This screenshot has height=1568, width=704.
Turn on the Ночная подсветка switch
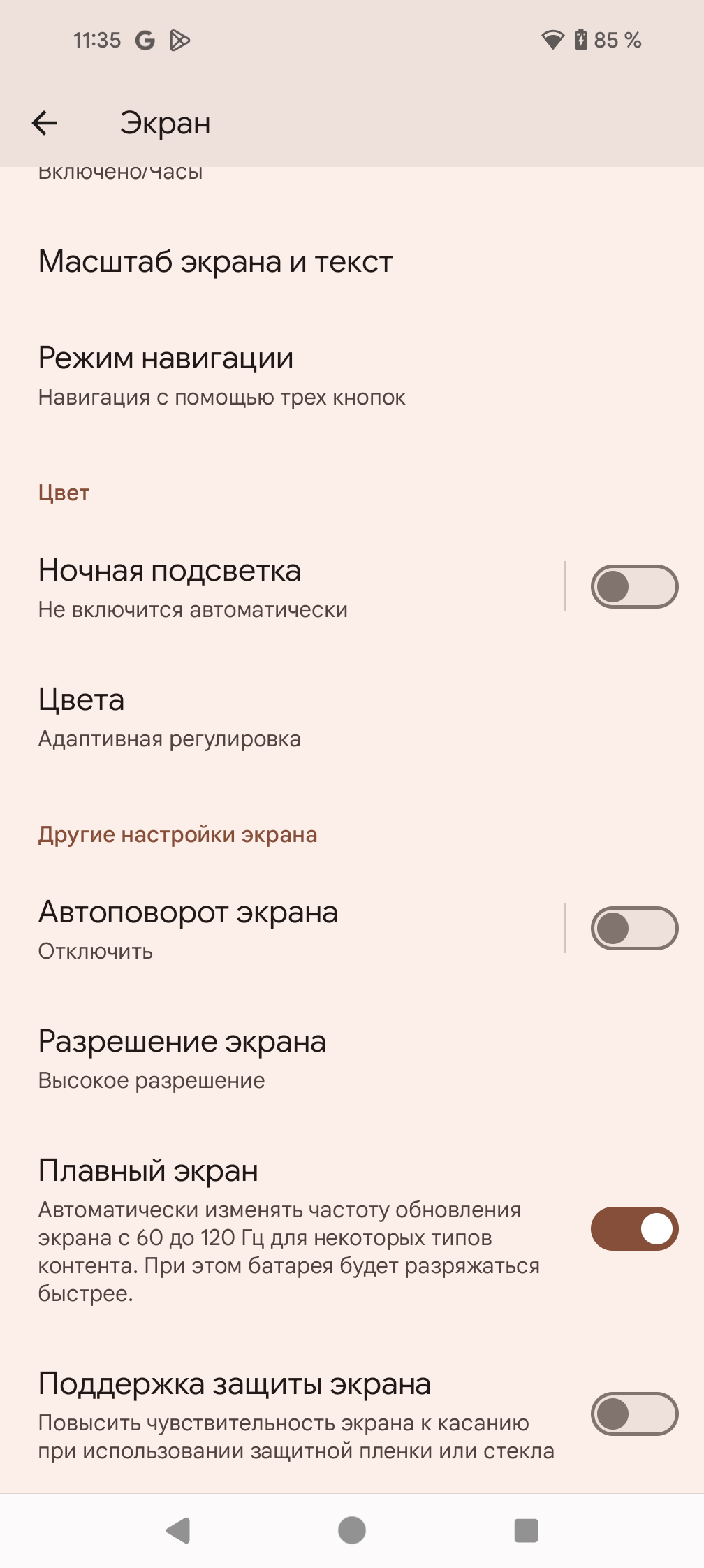click(x=633, y=587)
